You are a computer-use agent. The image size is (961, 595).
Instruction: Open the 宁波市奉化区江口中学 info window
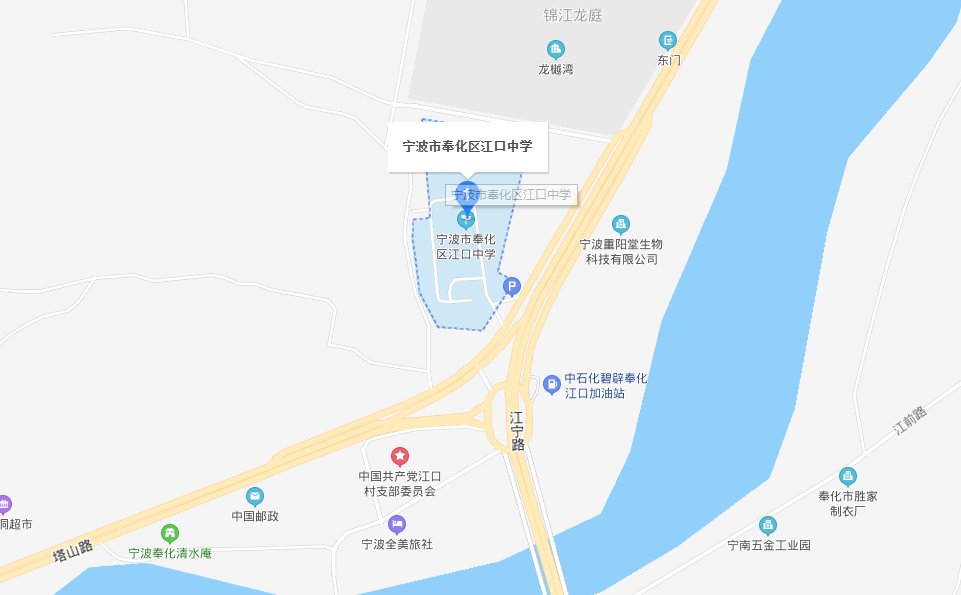[467, 146]
